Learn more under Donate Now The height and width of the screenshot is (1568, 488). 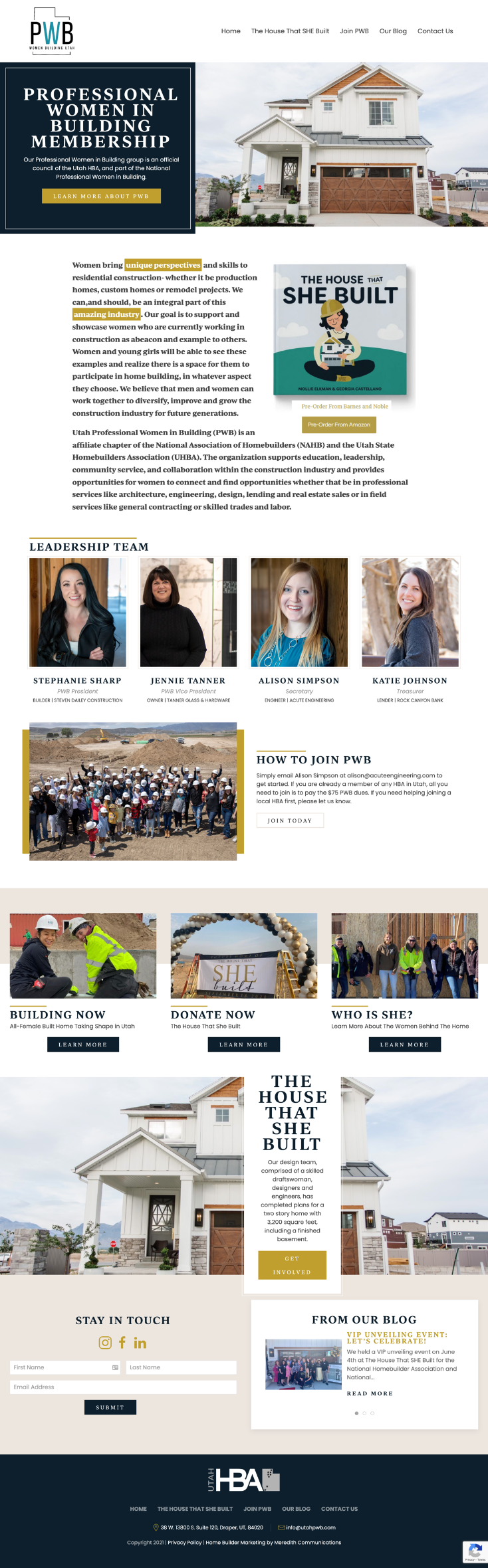pos(243,1044)
